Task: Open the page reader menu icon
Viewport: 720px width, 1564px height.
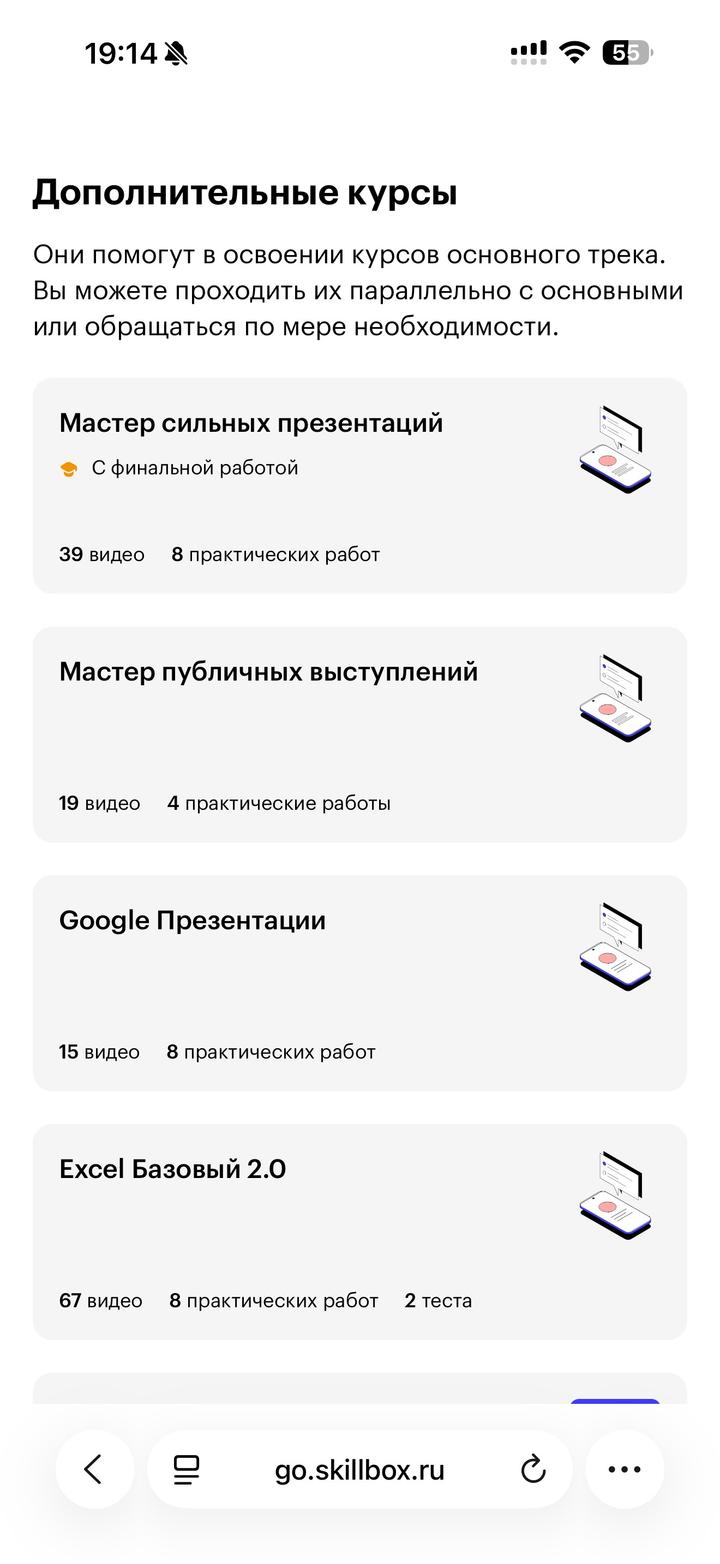Action: point(186,1469)
